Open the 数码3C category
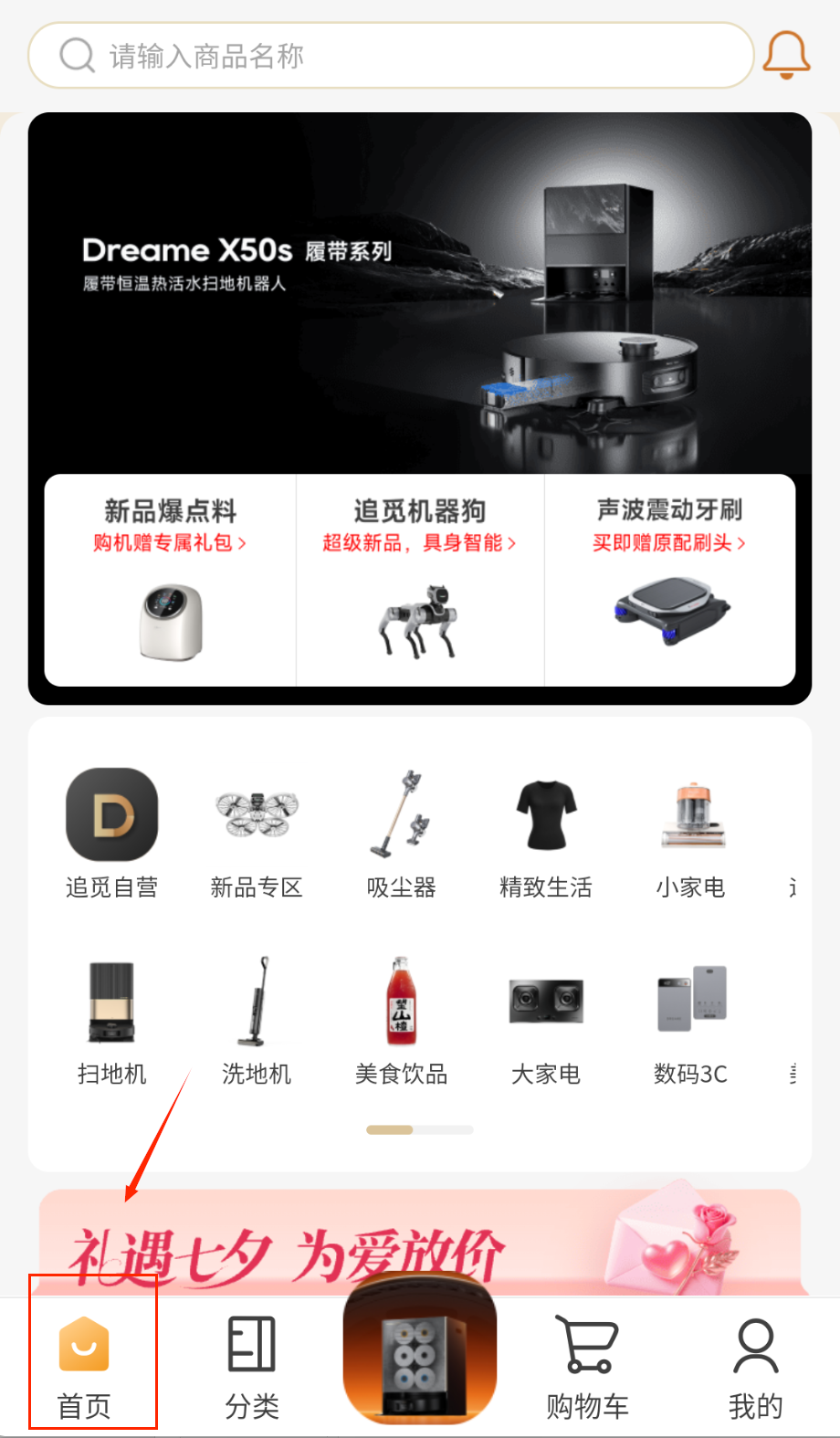The height and width of the screenshot is (1438, 840). pyautogui.click(x=691, y=1020)
